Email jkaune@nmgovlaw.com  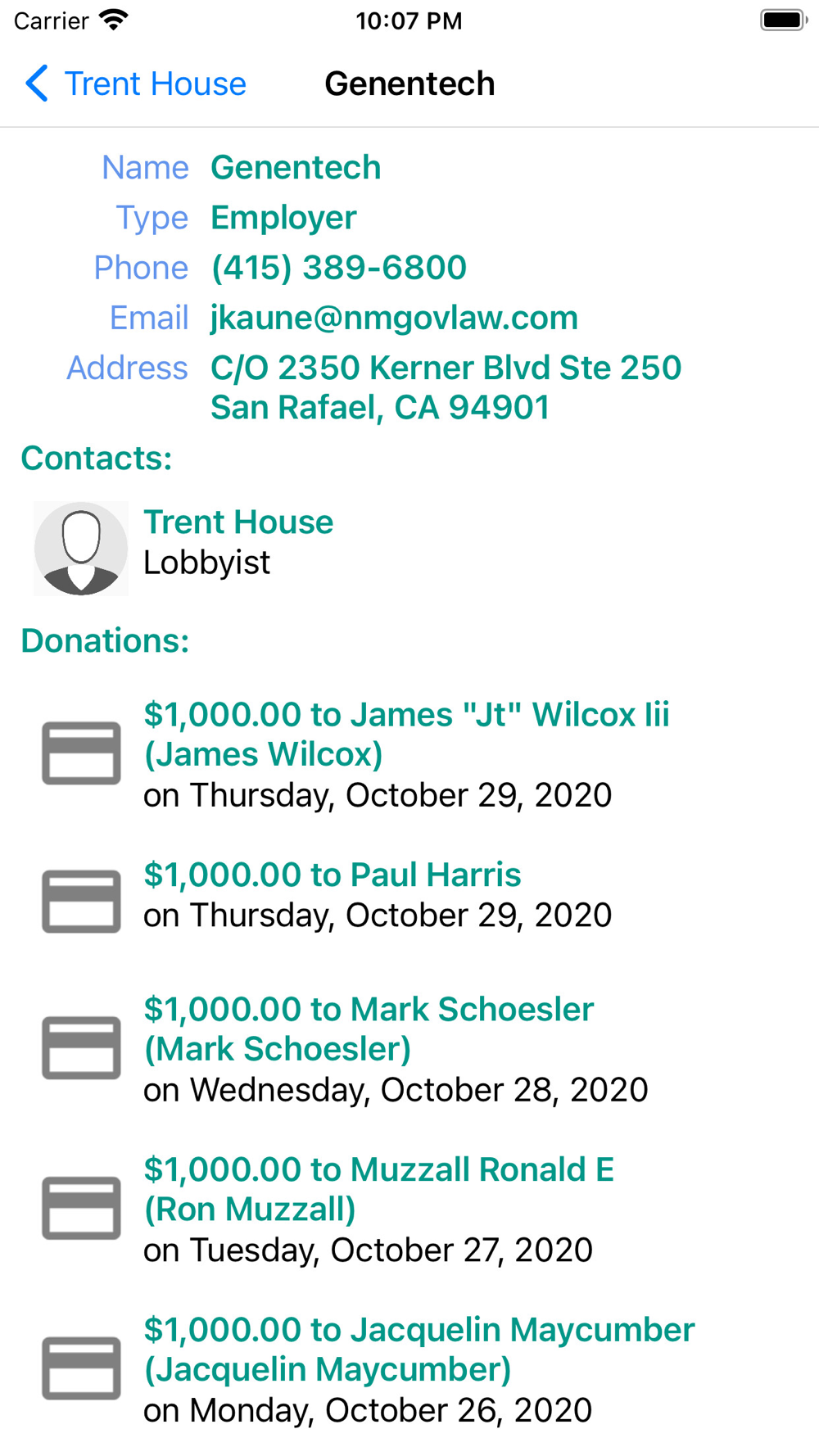[394, 318]
